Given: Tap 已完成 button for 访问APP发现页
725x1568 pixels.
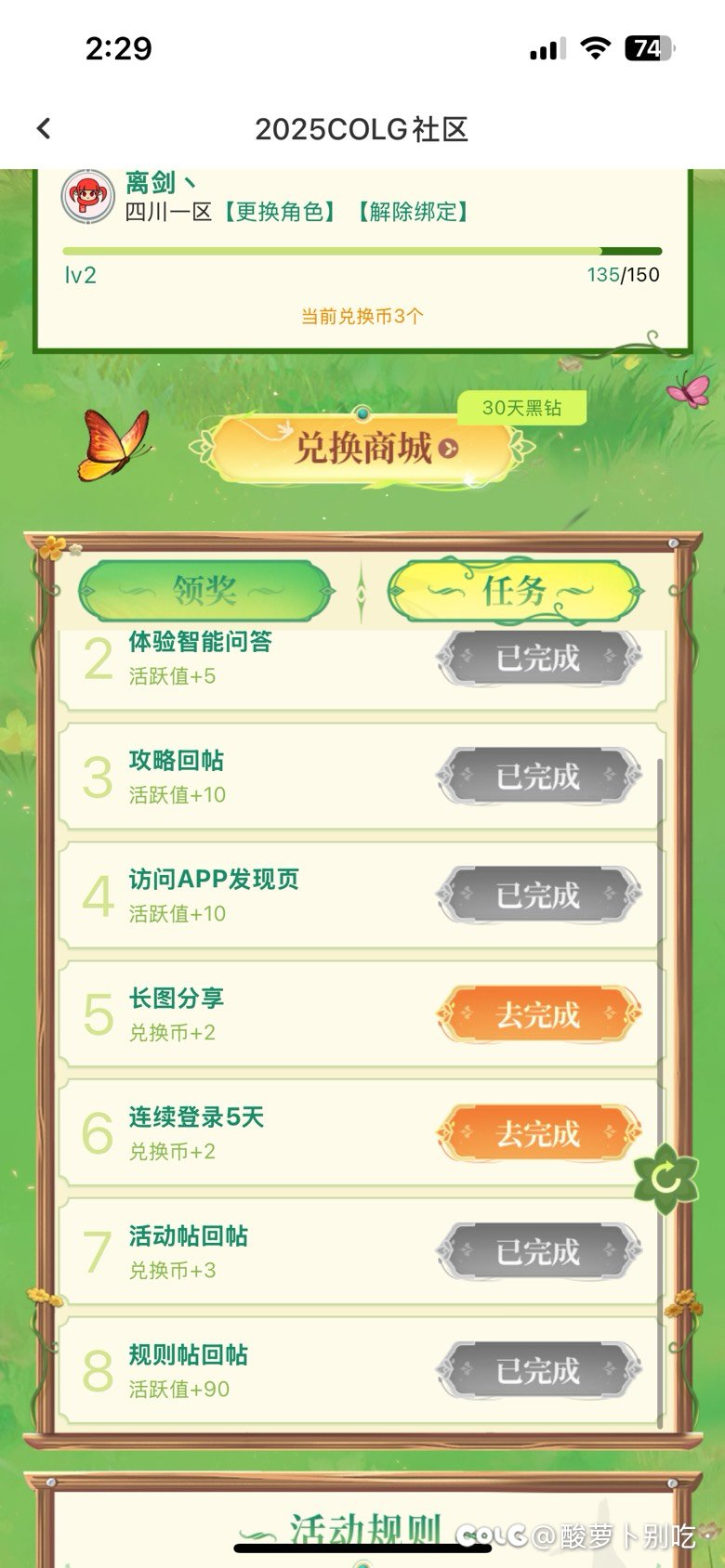Looking at the screenshot, I should click(x=539, y=895).
